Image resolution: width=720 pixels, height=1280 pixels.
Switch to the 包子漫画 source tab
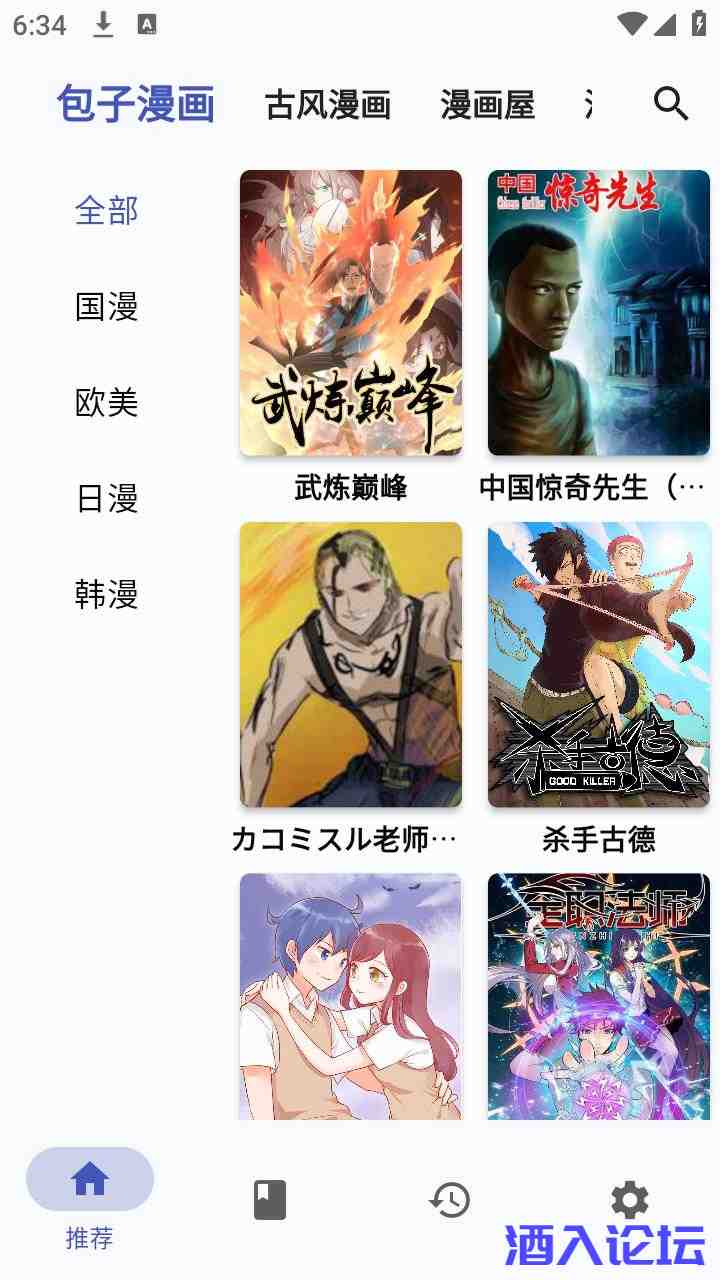(136, 104)
